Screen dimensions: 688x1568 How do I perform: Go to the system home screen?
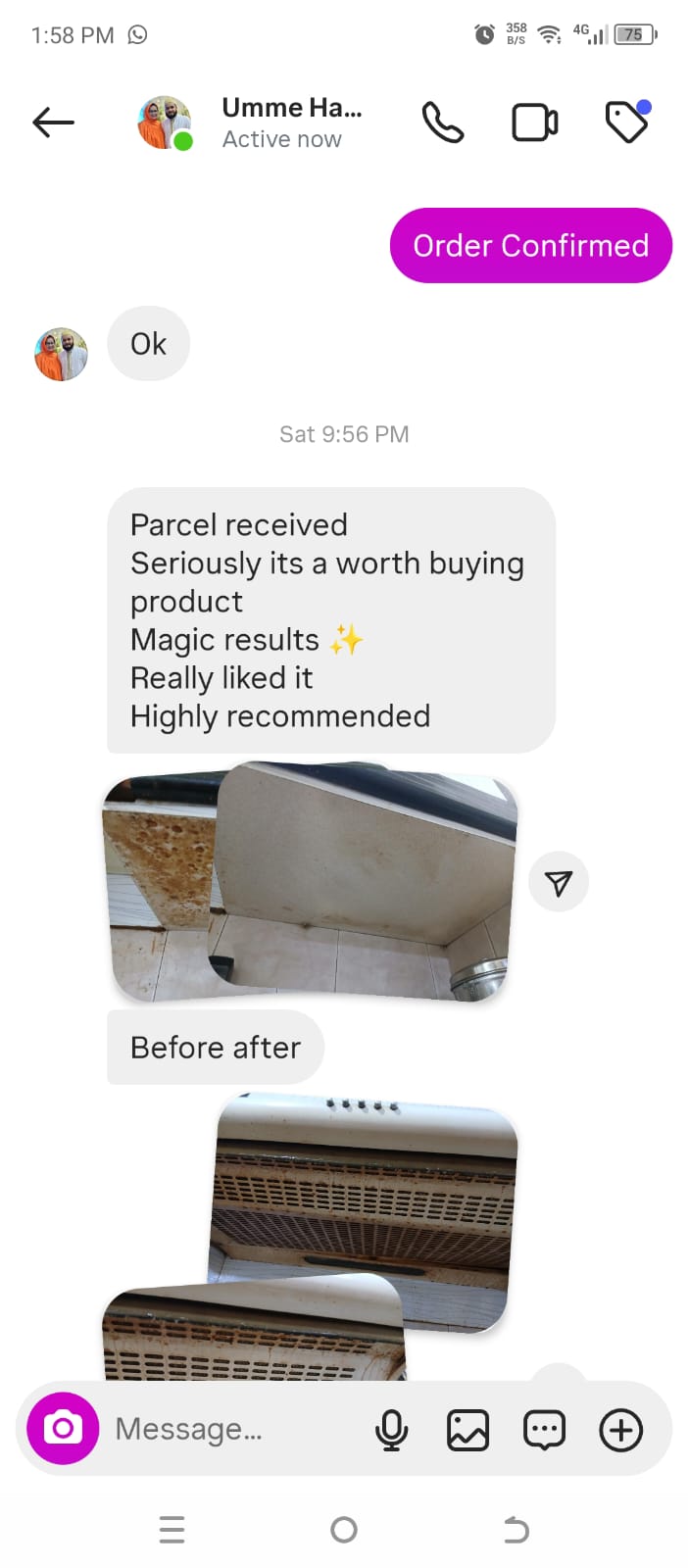pos(344,1529)
